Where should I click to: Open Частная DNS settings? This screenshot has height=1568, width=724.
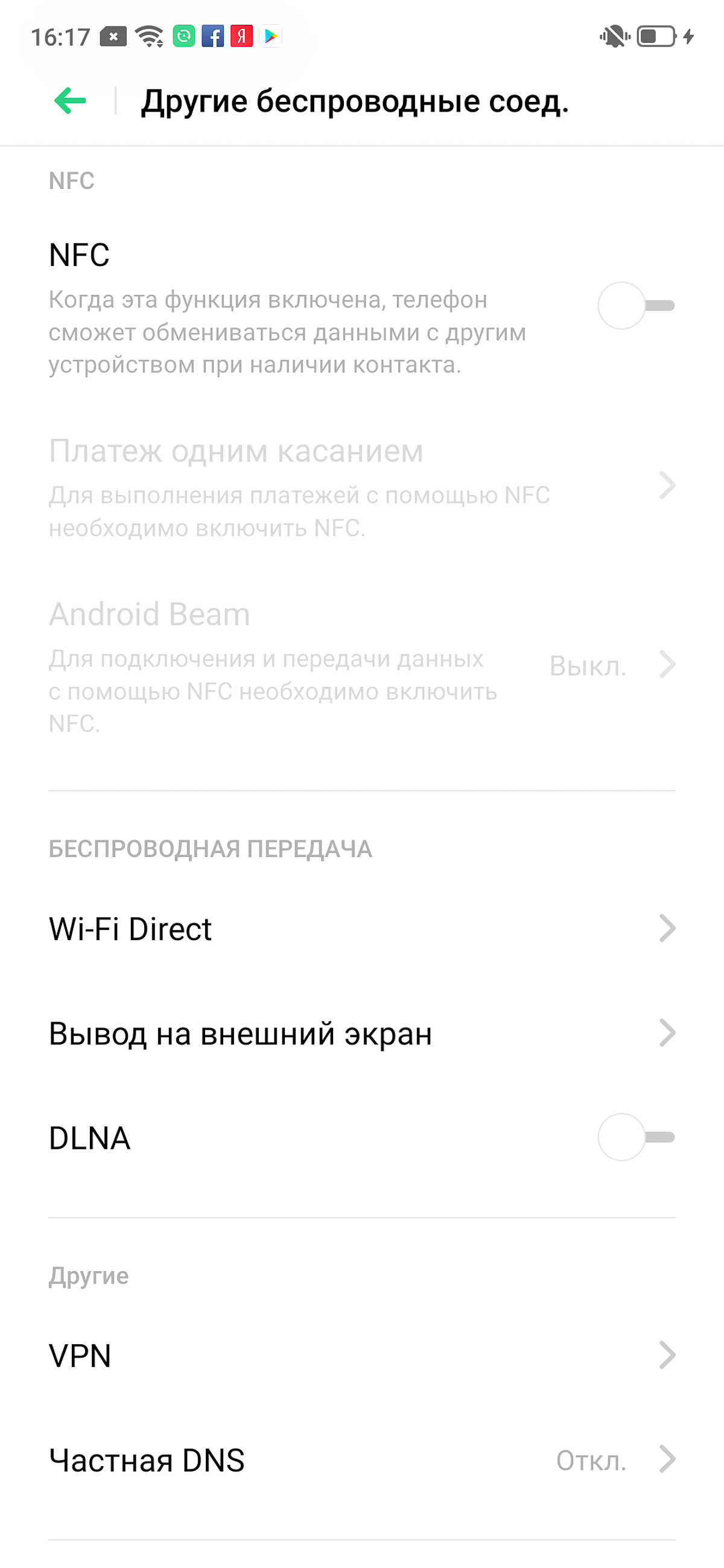pos(361,1459)
